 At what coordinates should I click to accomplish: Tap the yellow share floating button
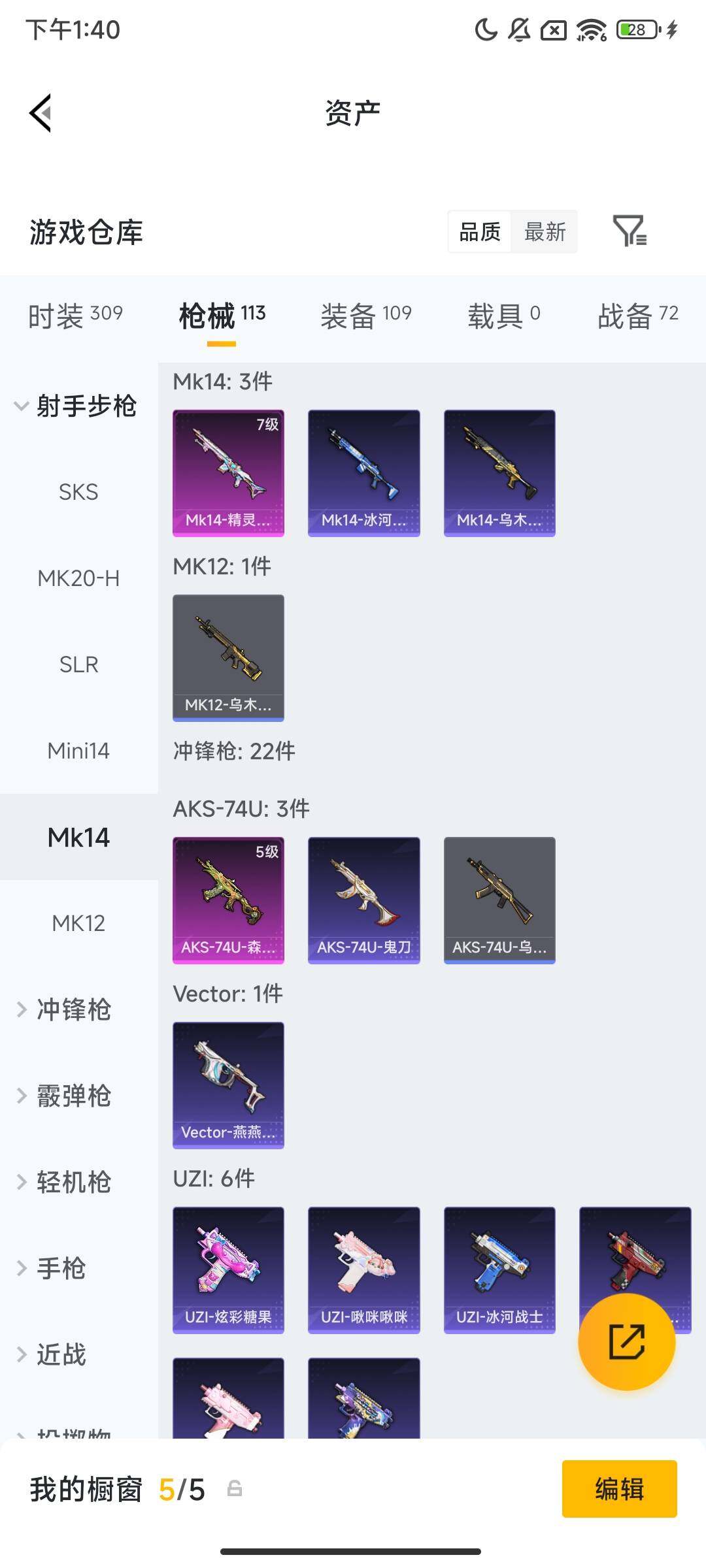[x=626, y=1341]
